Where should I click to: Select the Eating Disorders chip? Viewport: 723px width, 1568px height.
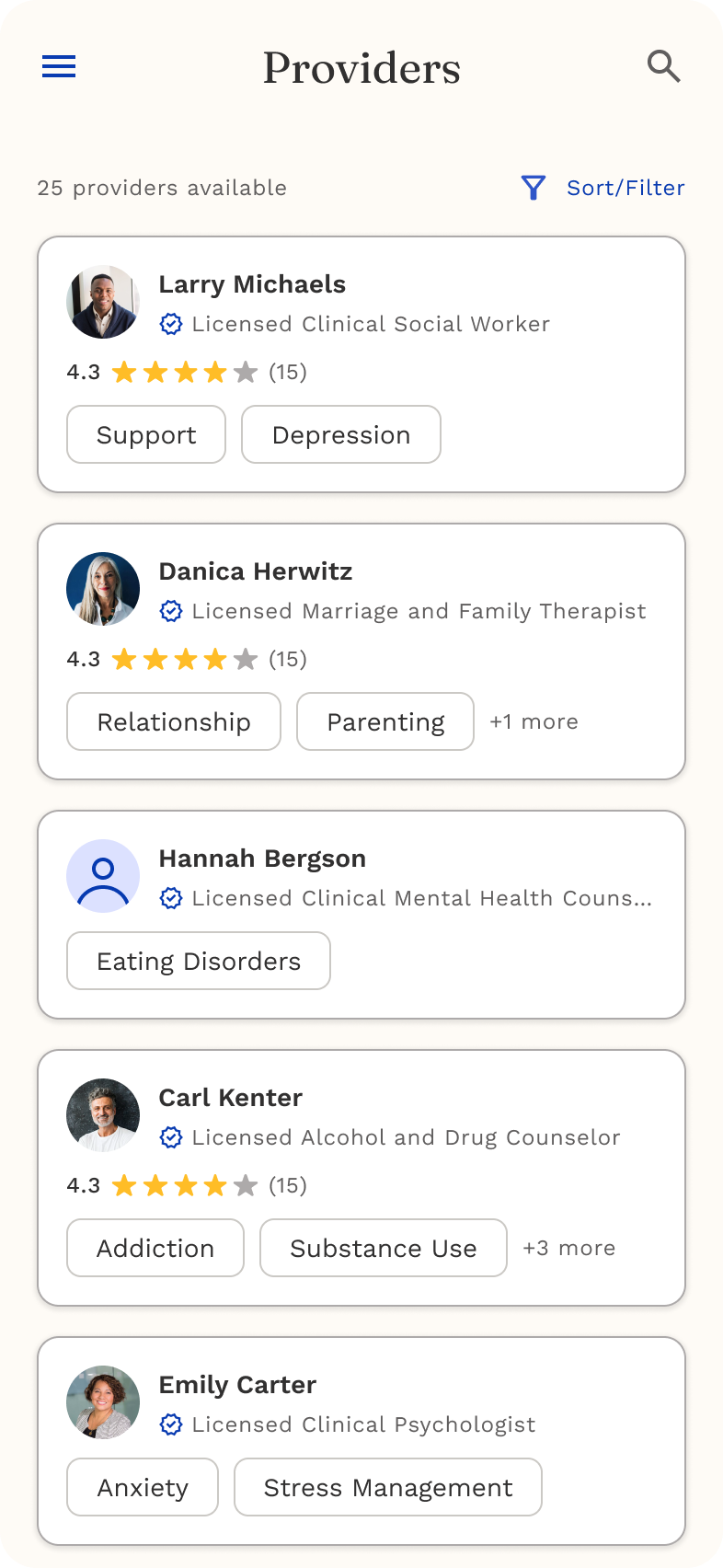click(x=199, y=961)
